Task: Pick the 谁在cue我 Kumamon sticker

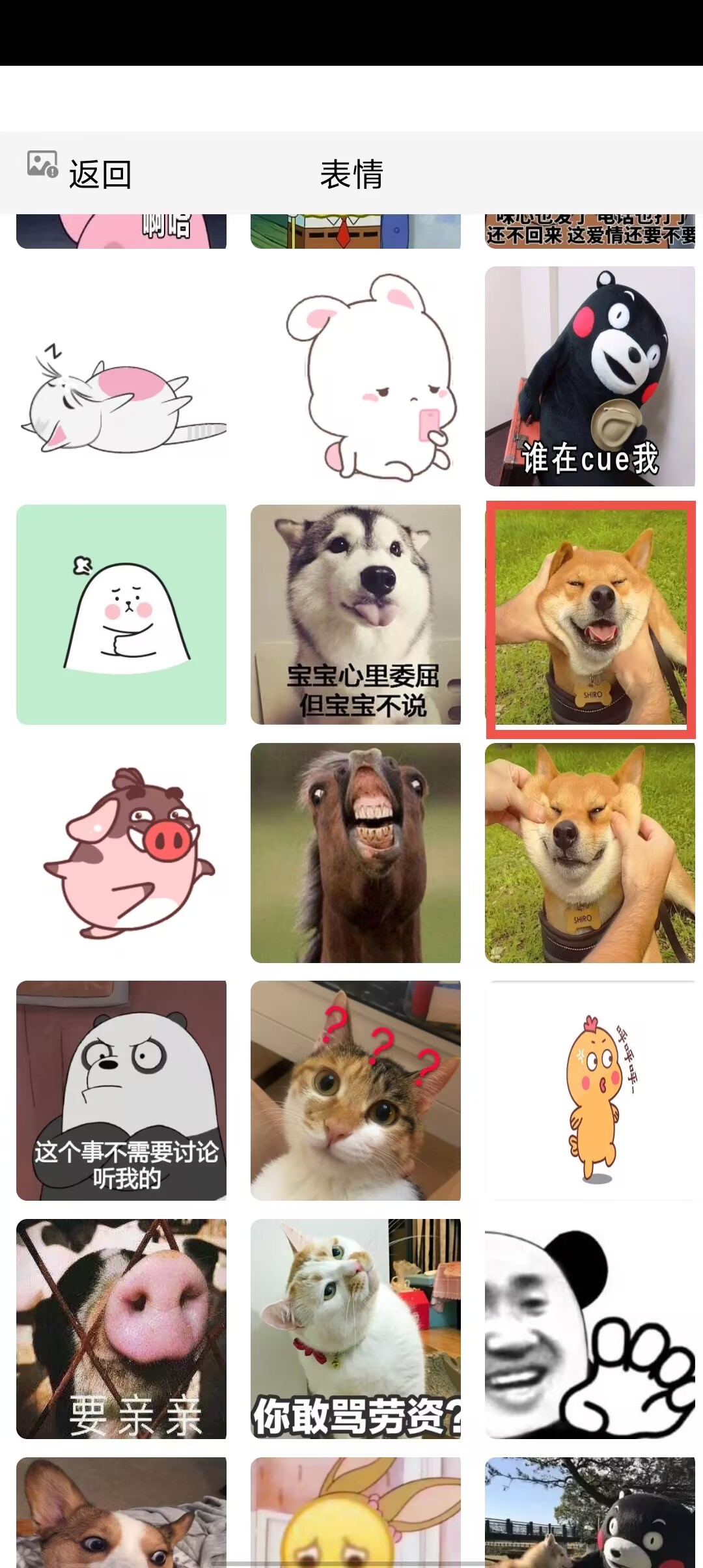Action: point(590,376)
